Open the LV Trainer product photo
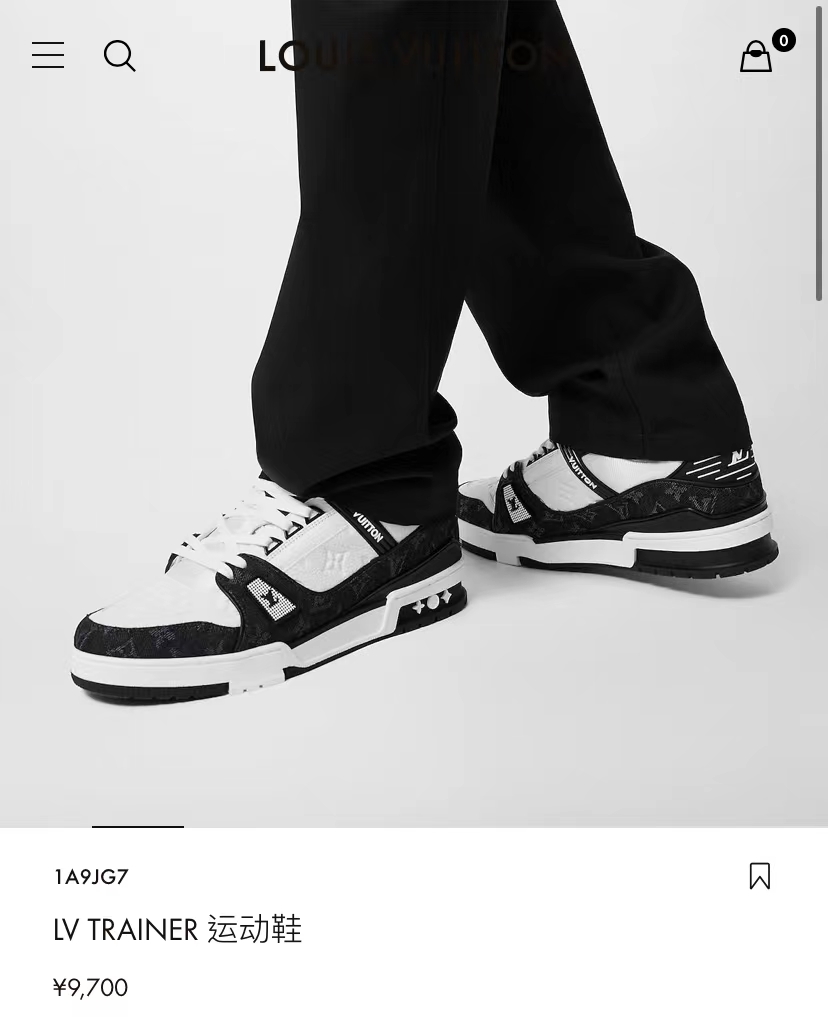The image size is (828, 1017). point(414,450)
